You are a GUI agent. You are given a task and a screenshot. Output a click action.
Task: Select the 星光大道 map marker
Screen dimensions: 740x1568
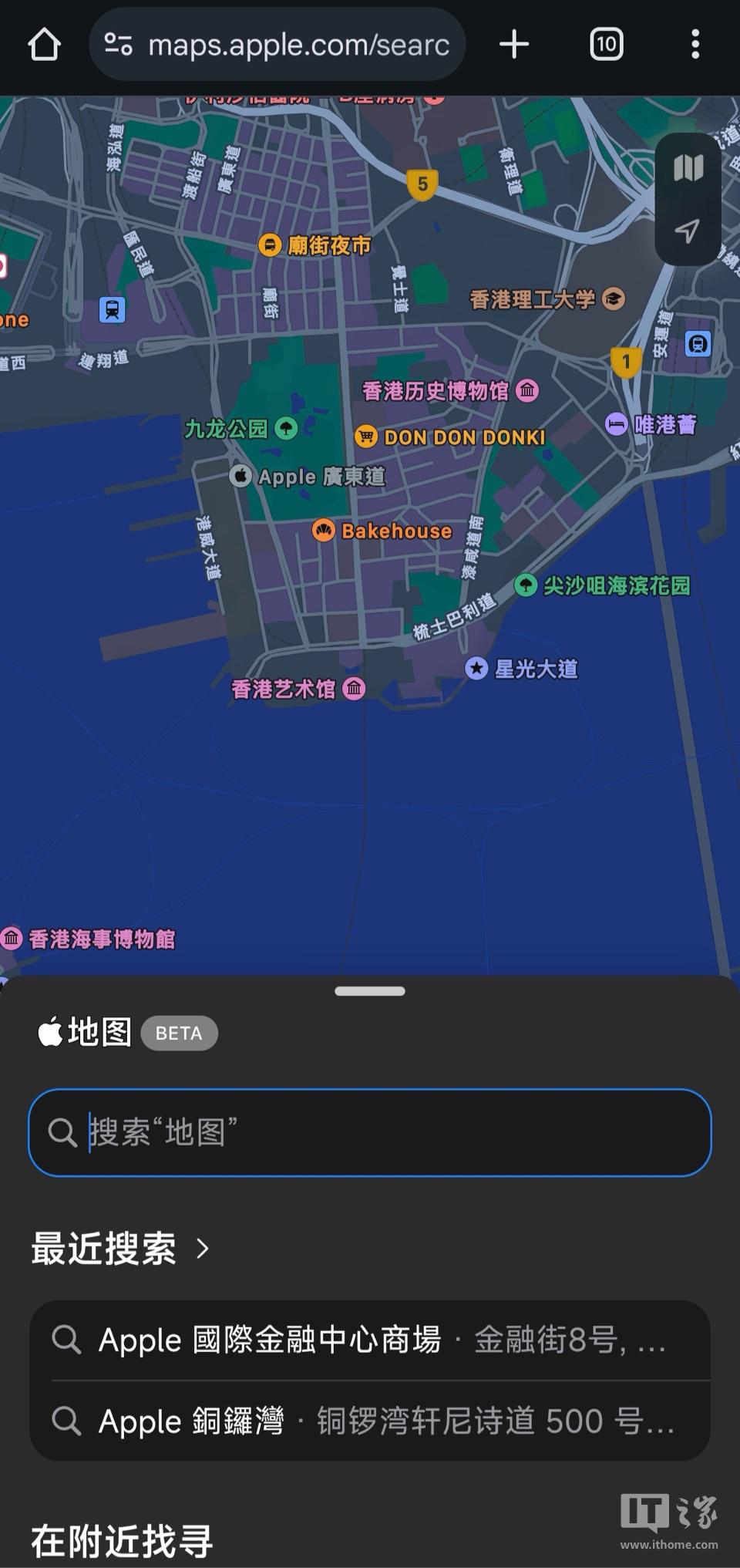[476, 668]
